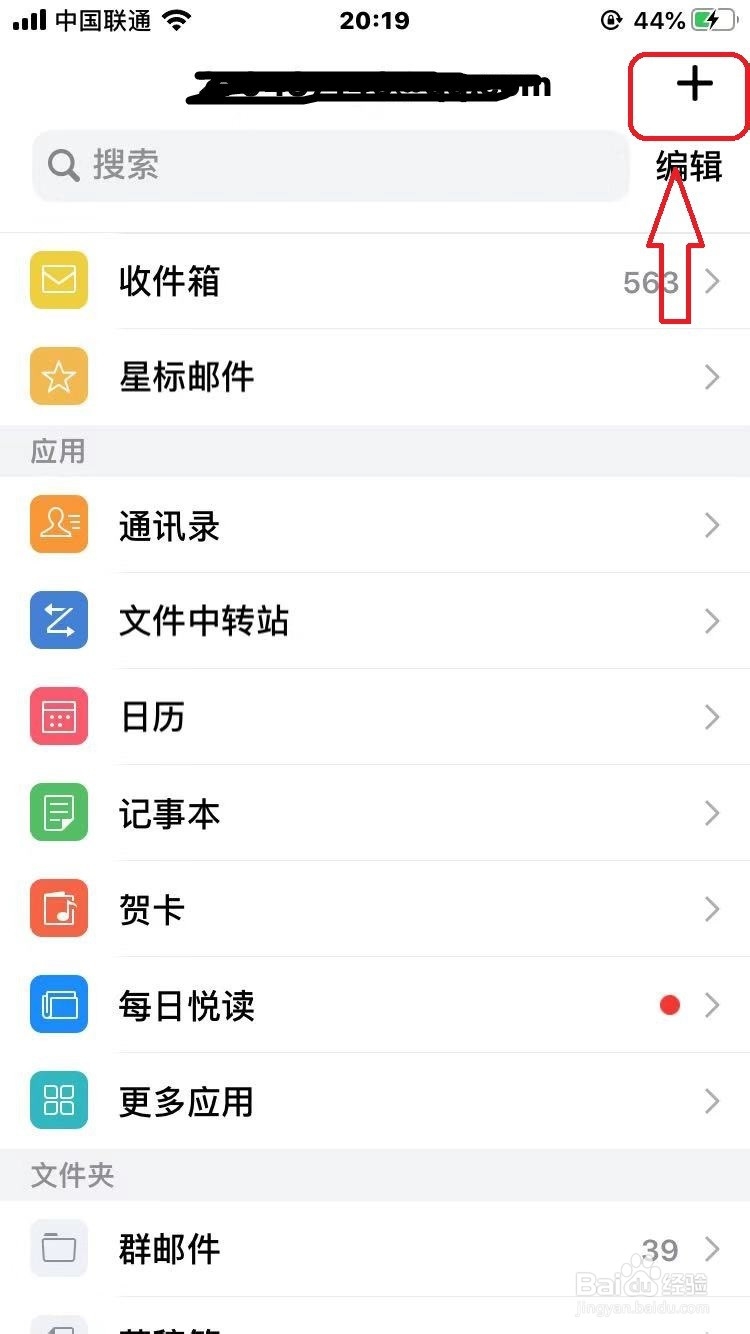
Task: Expand the 星标邮件 row chevron
Action: (712, 377)
